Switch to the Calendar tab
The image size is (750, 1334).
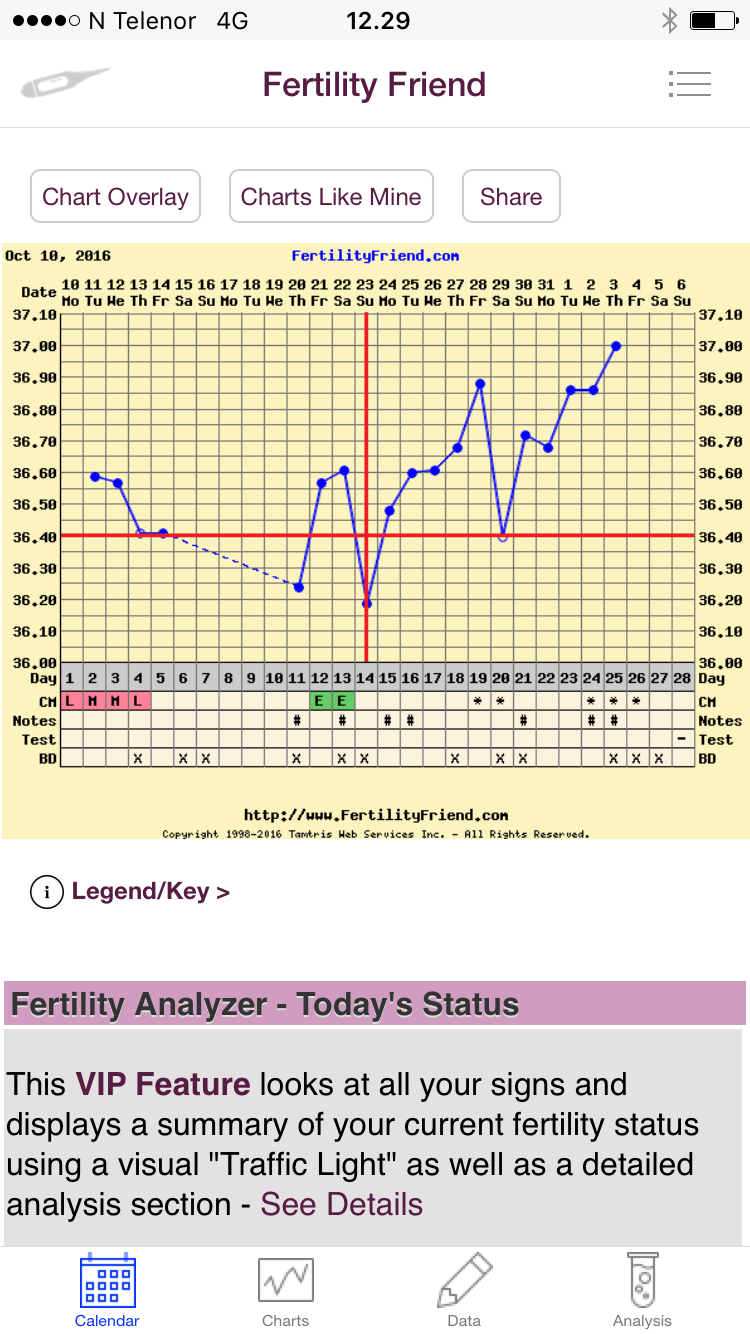[x=107, y=1290]
